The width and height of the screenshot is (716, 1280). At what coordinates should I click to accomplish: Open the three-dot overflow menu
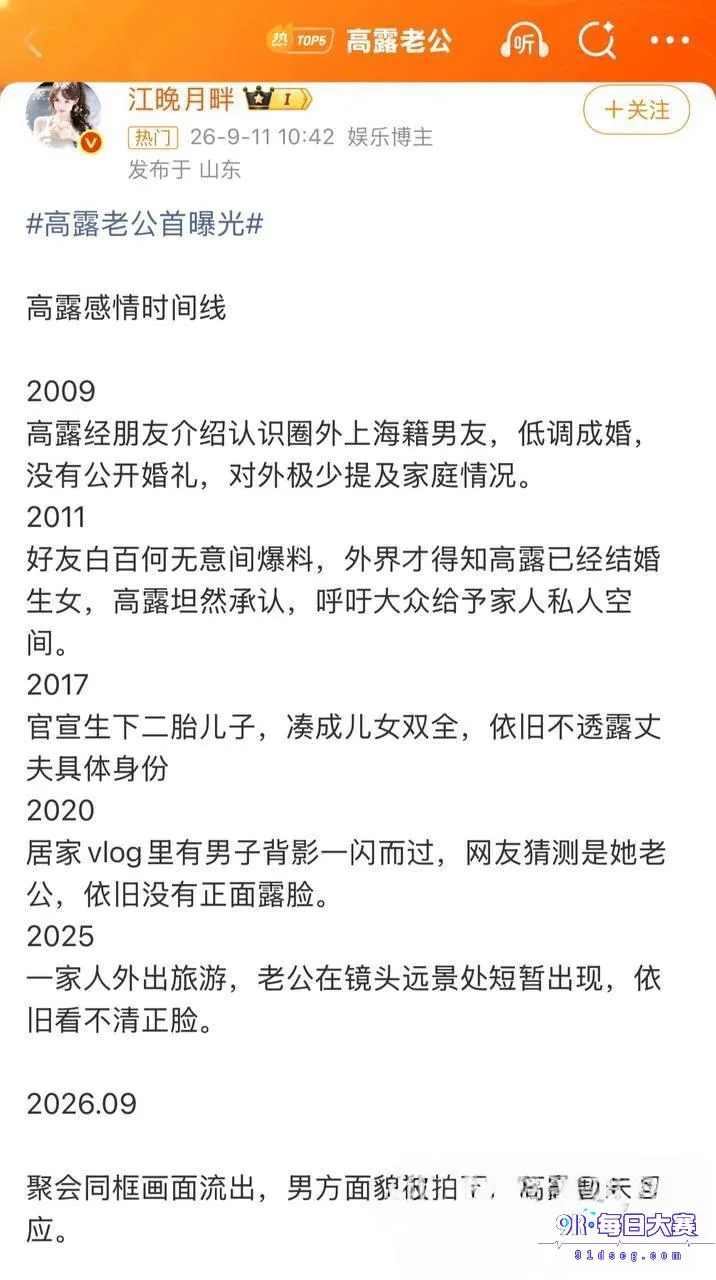coord(669,41)
